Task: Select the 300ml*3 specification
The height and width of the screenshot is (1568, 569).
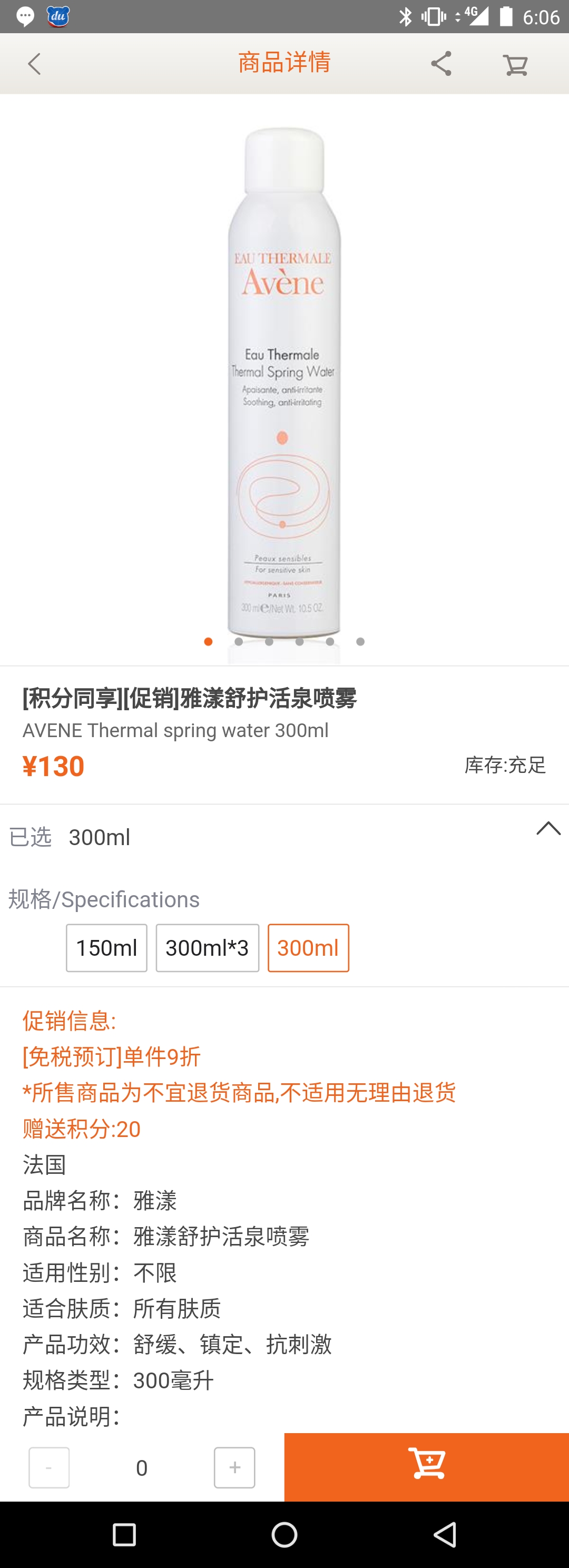Action: tap(208, 948)
